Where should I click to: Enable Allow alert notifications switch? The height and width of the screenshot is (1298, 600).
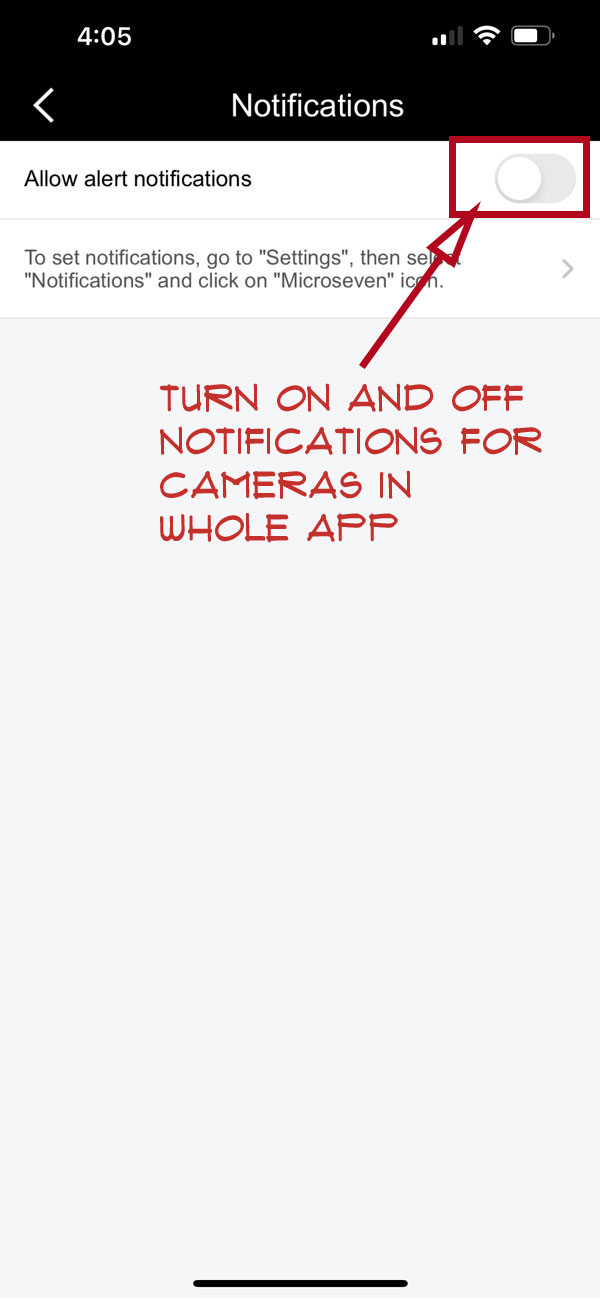tap(535, 180)
